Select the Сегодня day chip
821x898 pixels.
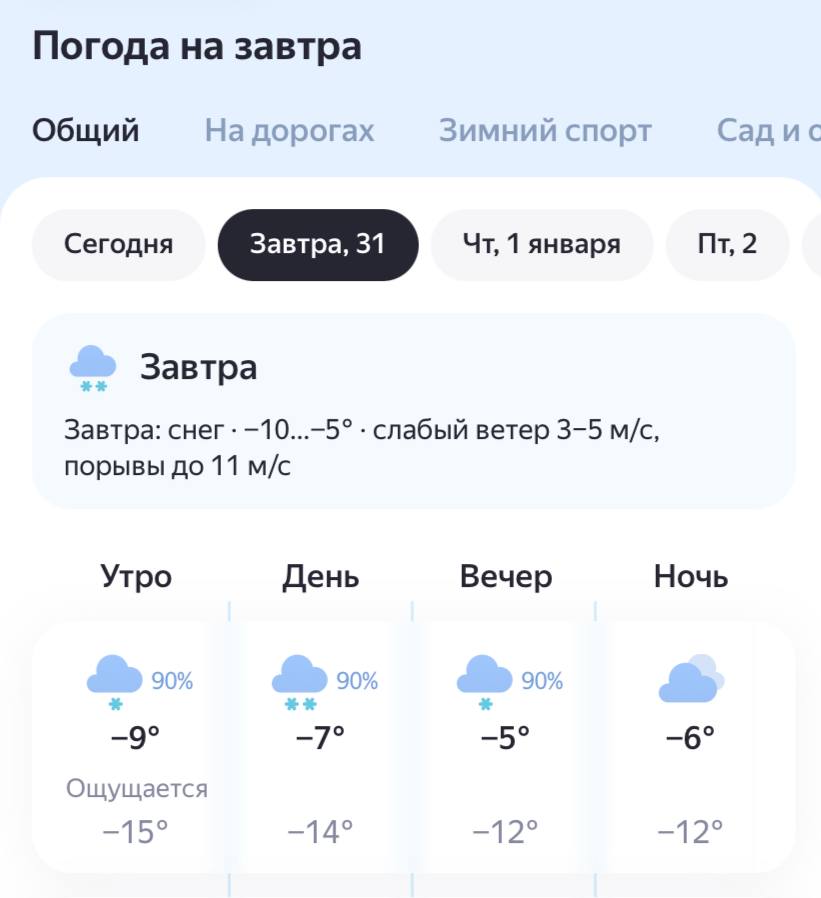pyautogui.click(x=118, y=245)
